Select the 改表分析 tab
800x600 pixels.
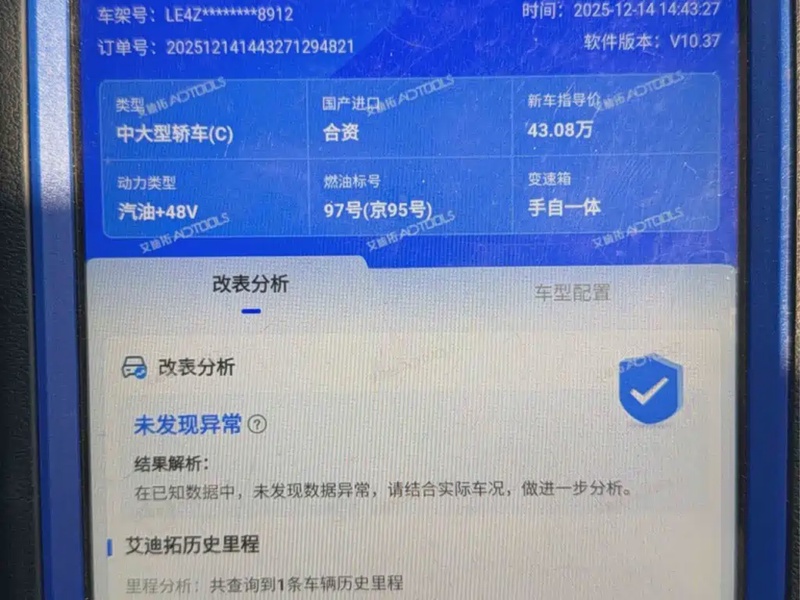(x=250, y=285)
